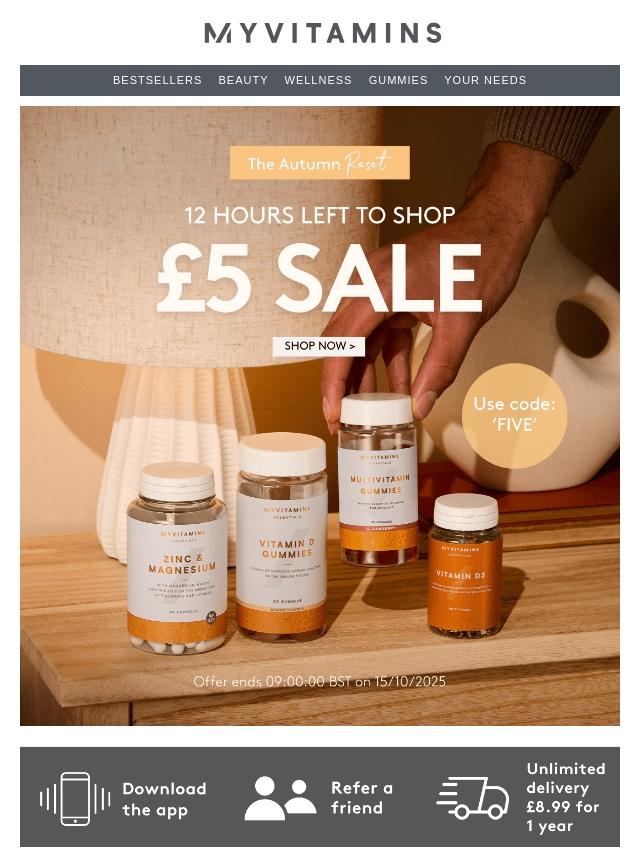
Task: View the Gummies category
Action: [398, 80]
